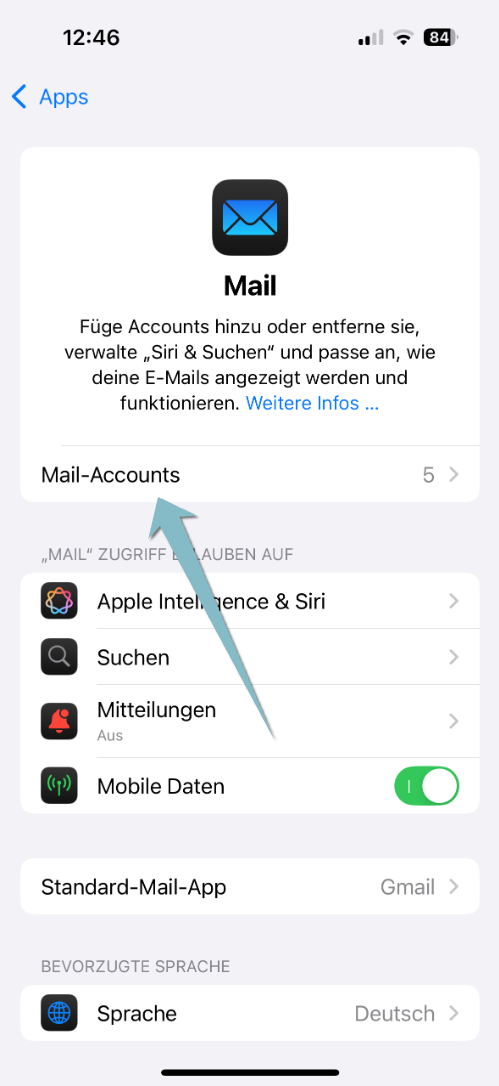Open Mitteilungen settings
This screenshot has height=1086, width=499.
pyautogui.click(x=250, y=721)
